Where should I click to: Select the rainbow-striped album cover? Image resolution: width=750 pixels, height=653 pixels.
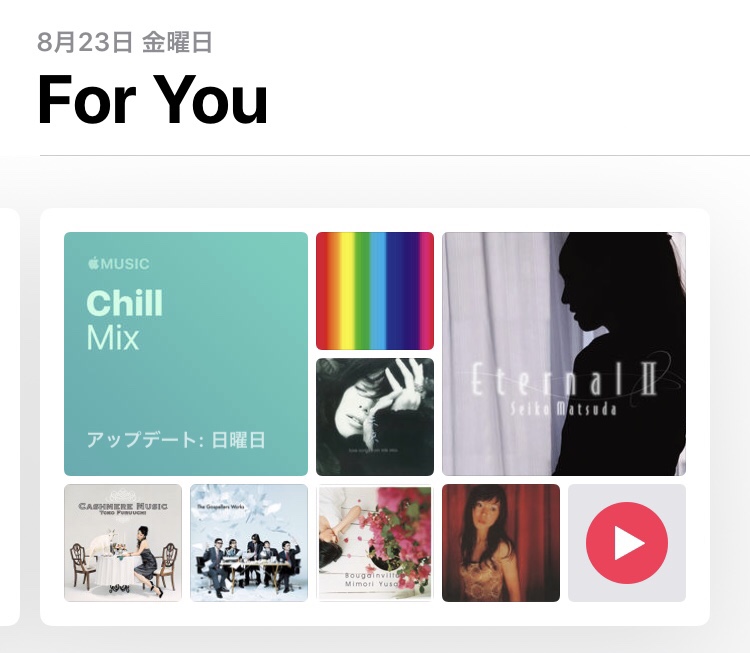click(375, 291)
